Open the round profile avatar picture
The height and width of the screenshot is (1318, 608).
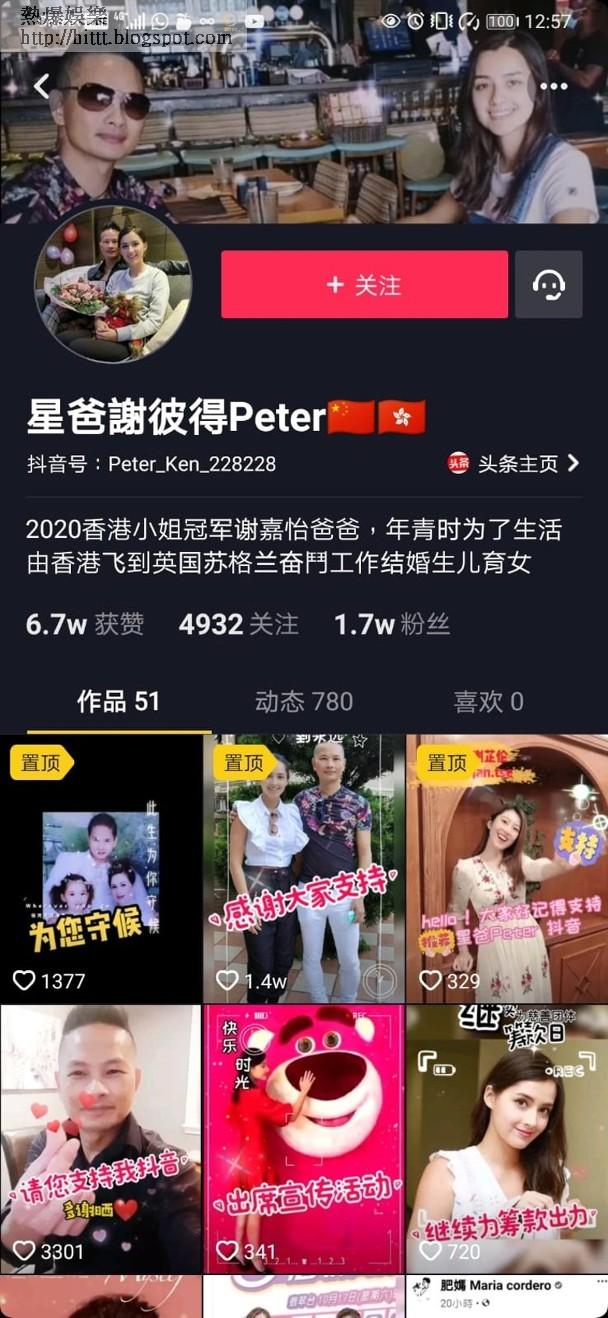click(x=113, y=285)
